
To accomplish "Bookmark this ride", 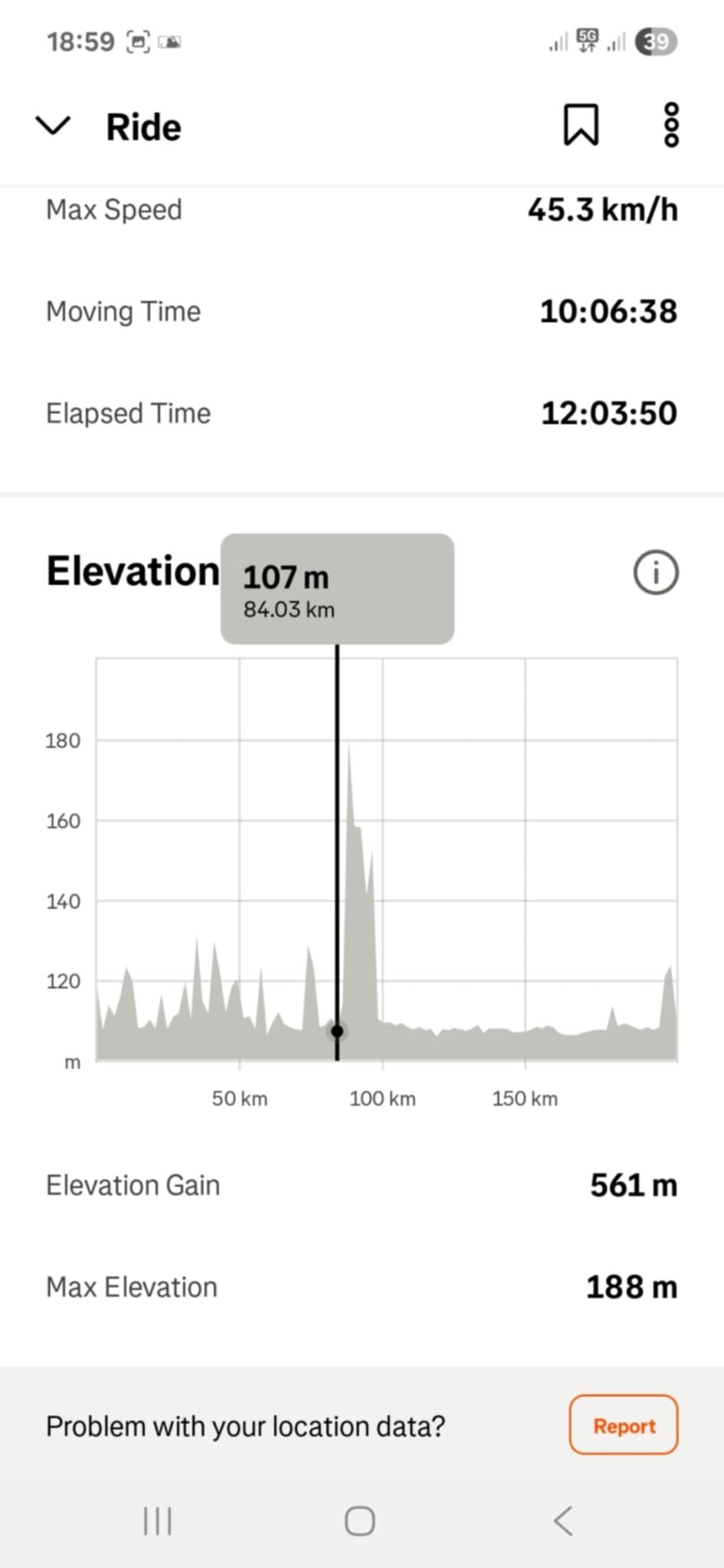I will coord(581,125).
